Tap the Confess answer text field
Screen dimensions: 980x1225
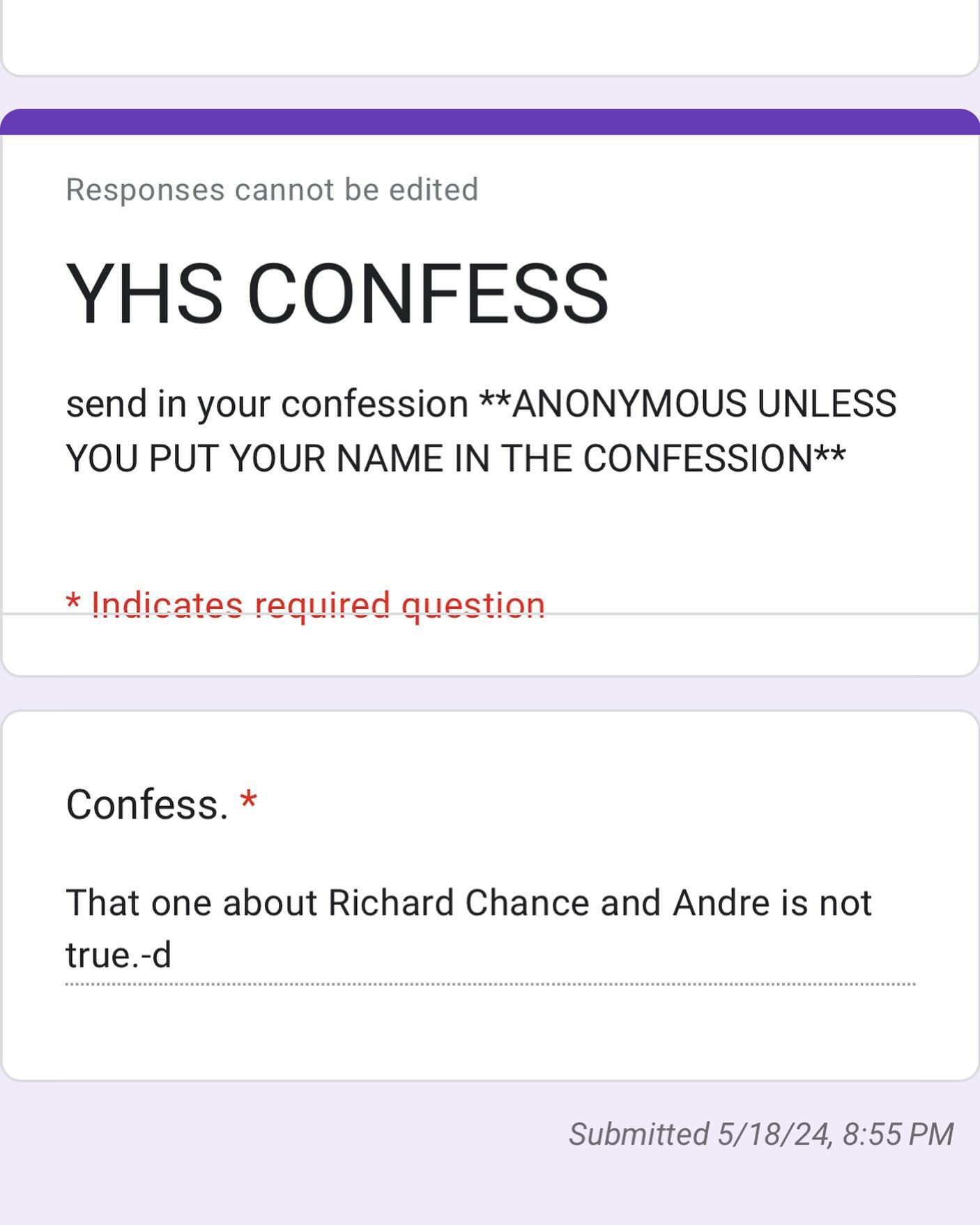tap(489, 929)
